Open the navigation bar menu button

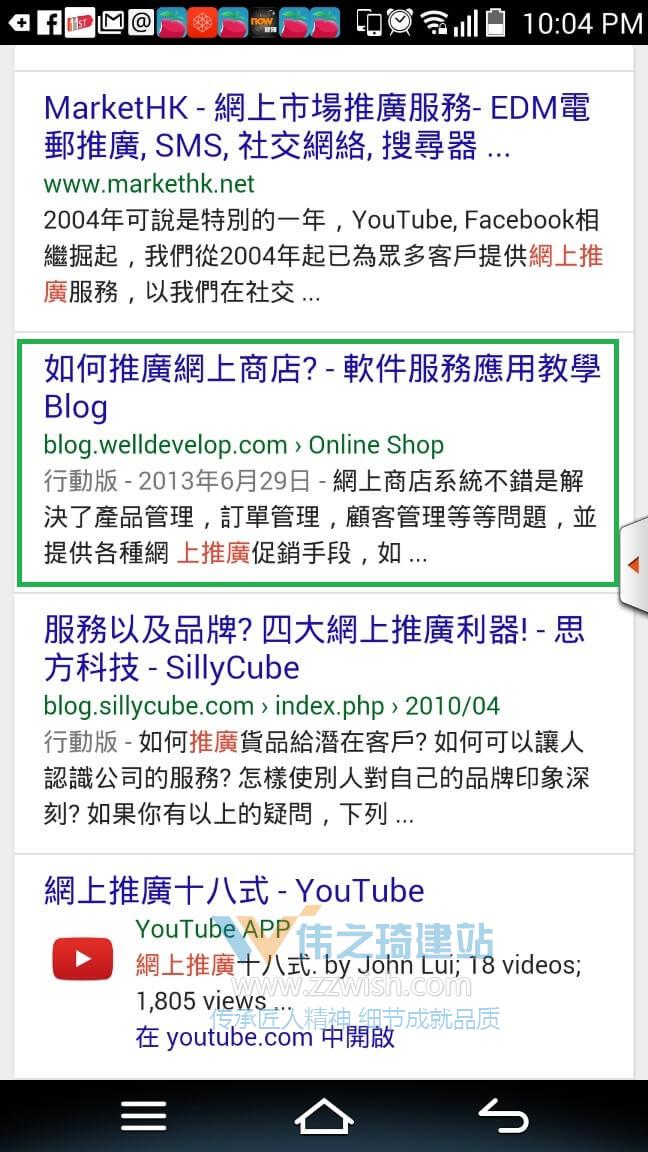click(x=144, y=1115)
